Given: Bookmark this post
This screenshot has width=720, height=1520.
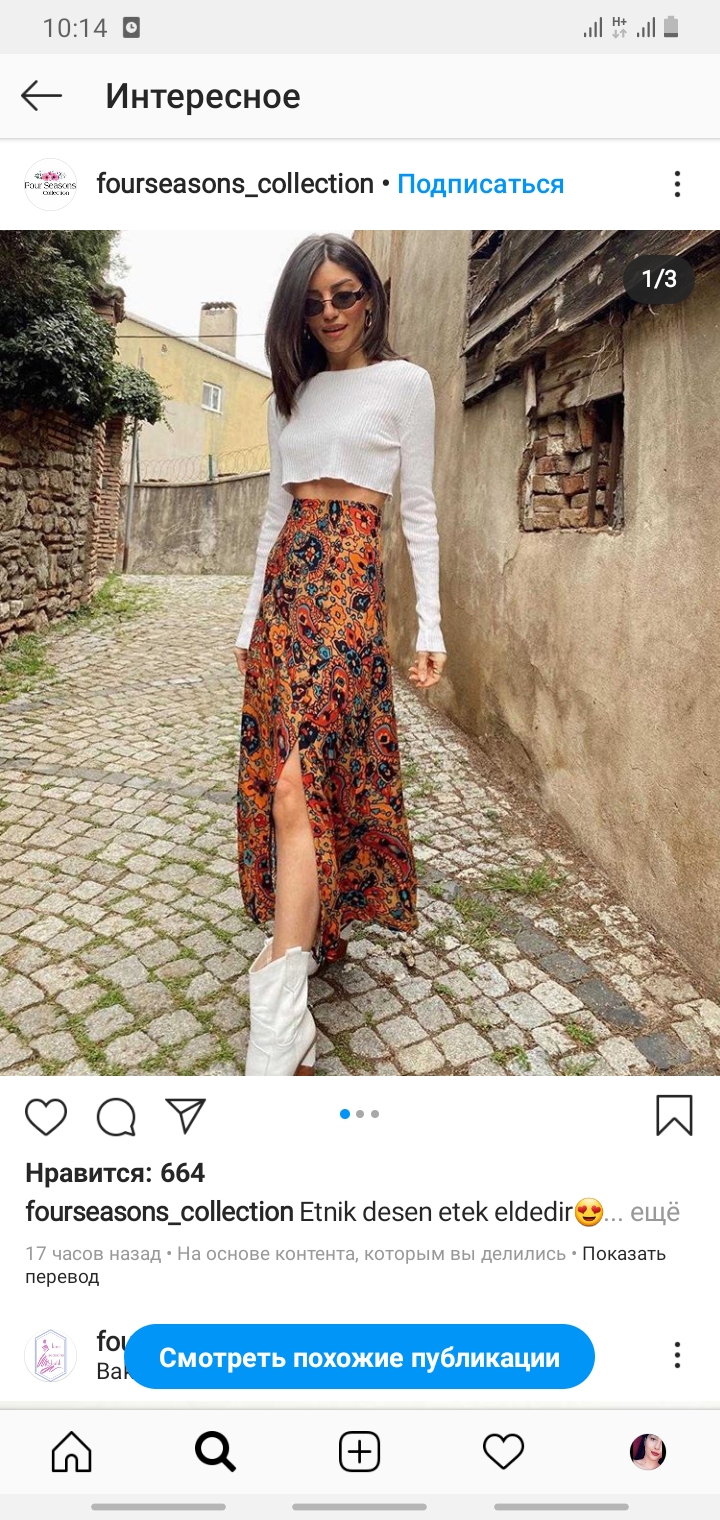Looking at the screenshot, I should 674,1115.
